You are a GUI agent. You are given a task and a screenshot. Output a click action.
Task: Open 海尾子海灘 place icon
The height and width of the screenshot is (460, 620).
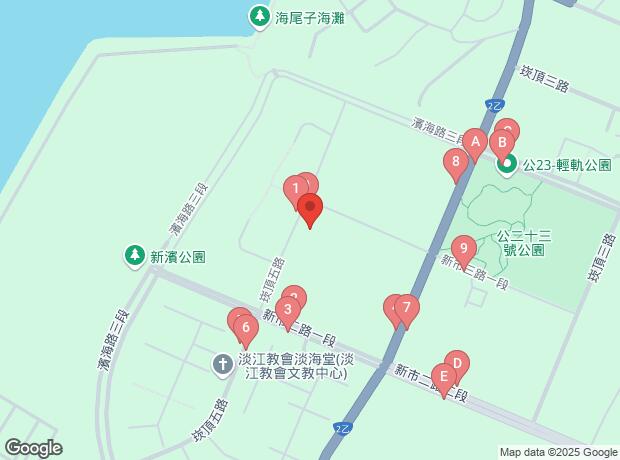click(x=259, y=16)
